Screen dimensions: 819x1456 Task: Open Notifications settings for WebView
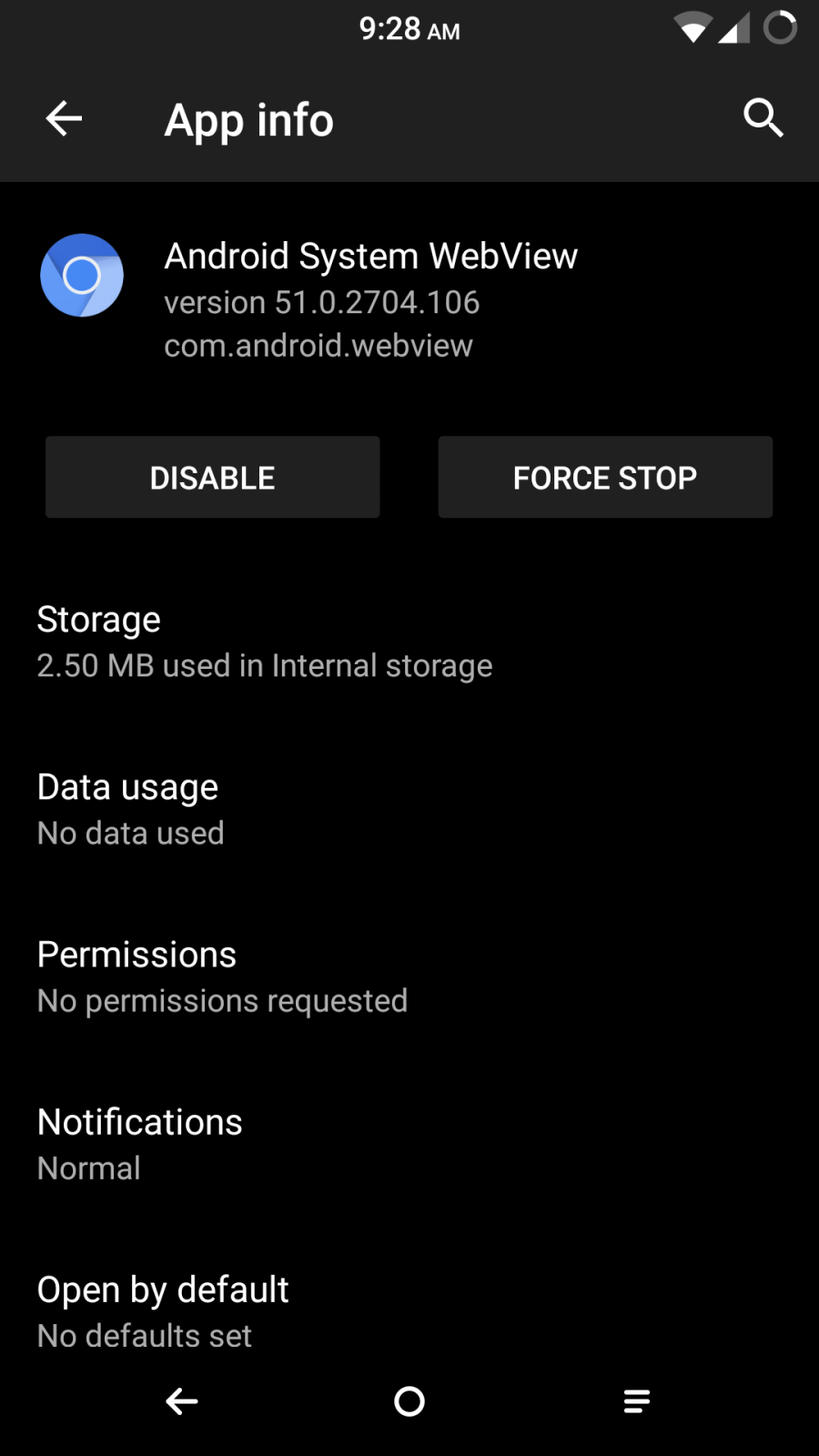[x=409, y=1144]
